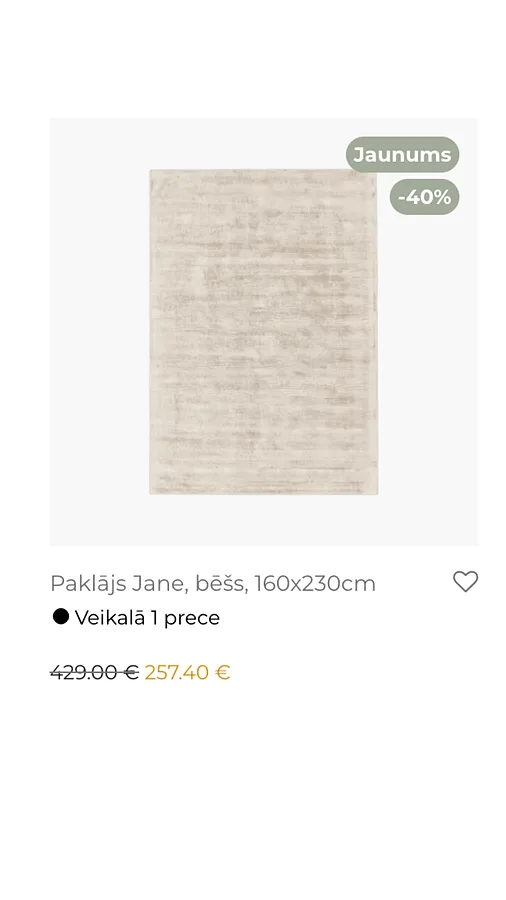Add Paklājs Jane to wishlist with heart

pos(465,581)
